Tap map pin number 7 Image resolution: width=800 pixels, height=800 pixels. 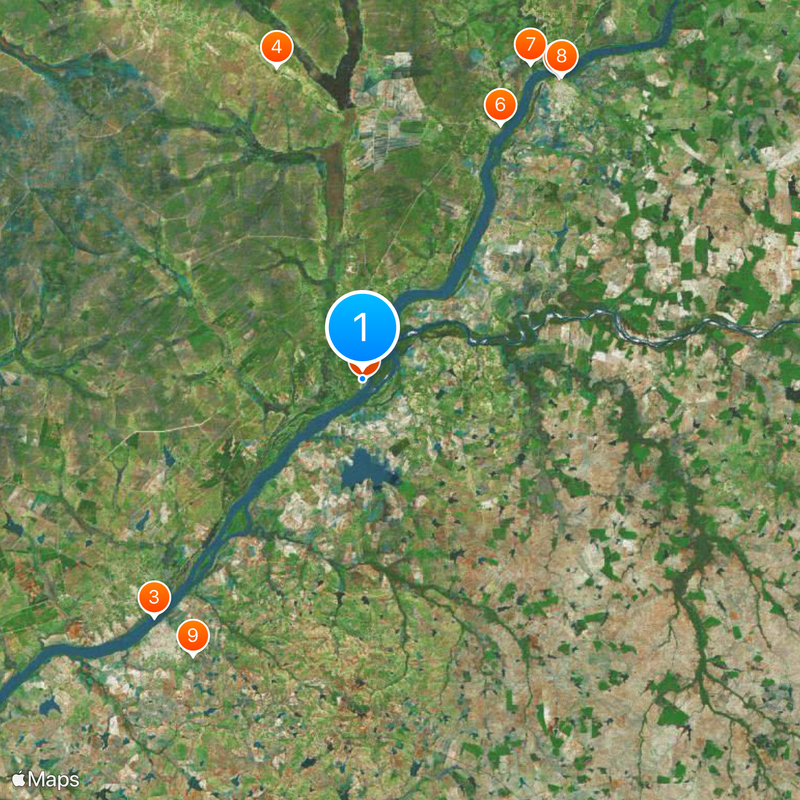(x=529, y=45)
